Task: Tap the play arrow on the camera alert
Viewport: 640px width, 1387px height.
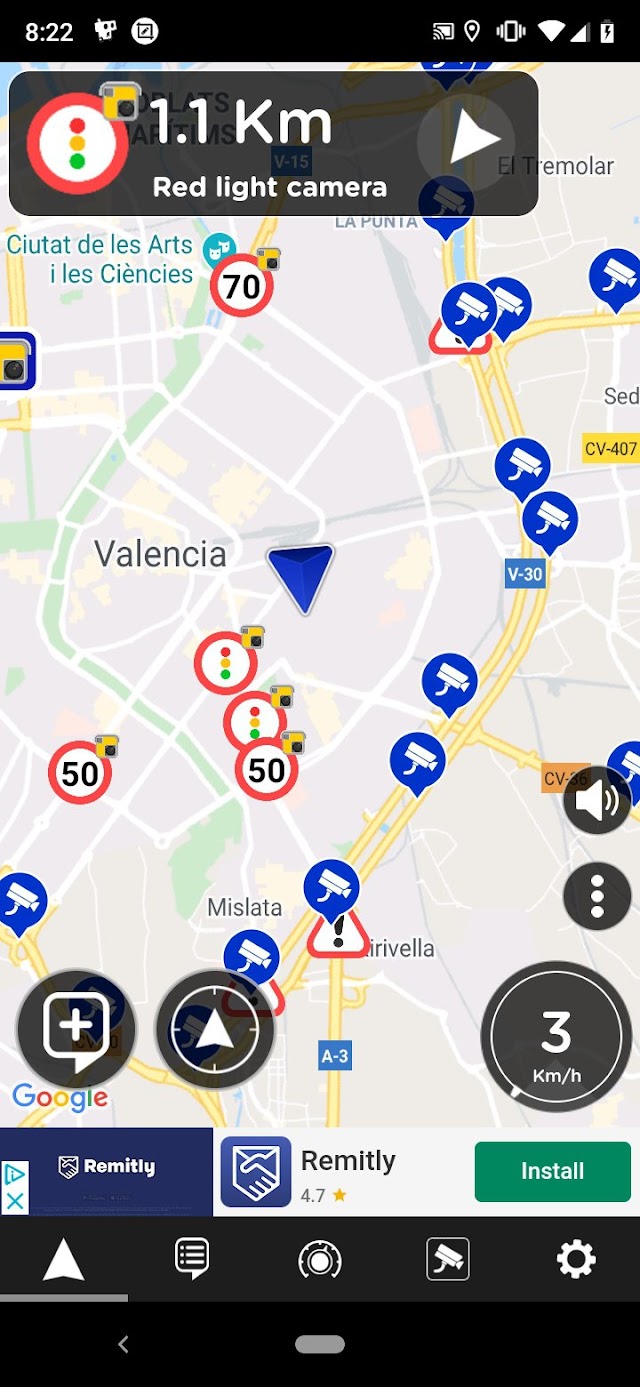Action: tap(467, 141)
